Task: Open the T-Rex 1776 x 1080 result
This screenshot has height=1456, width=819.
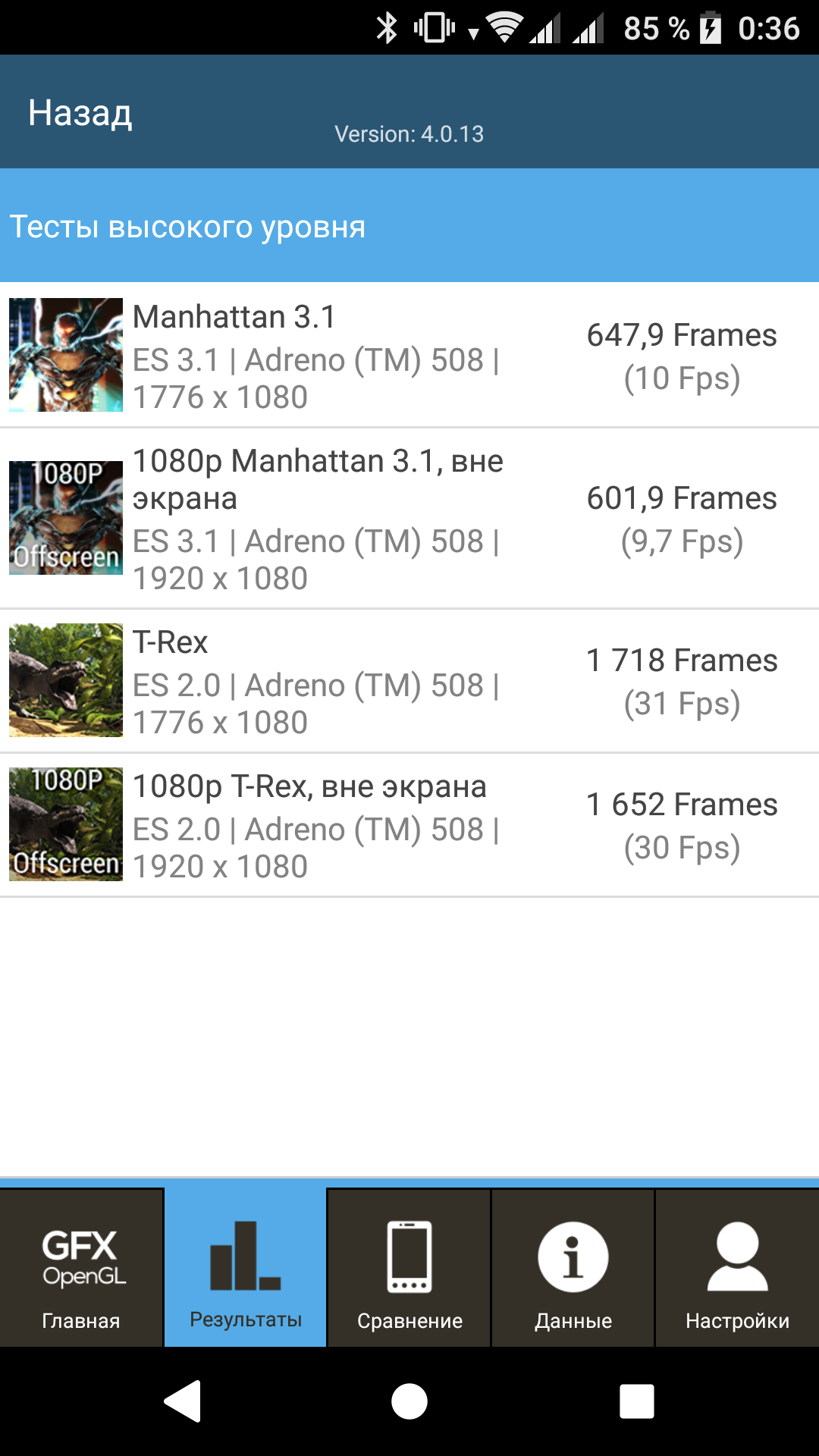Action: (x=409, y=681)
